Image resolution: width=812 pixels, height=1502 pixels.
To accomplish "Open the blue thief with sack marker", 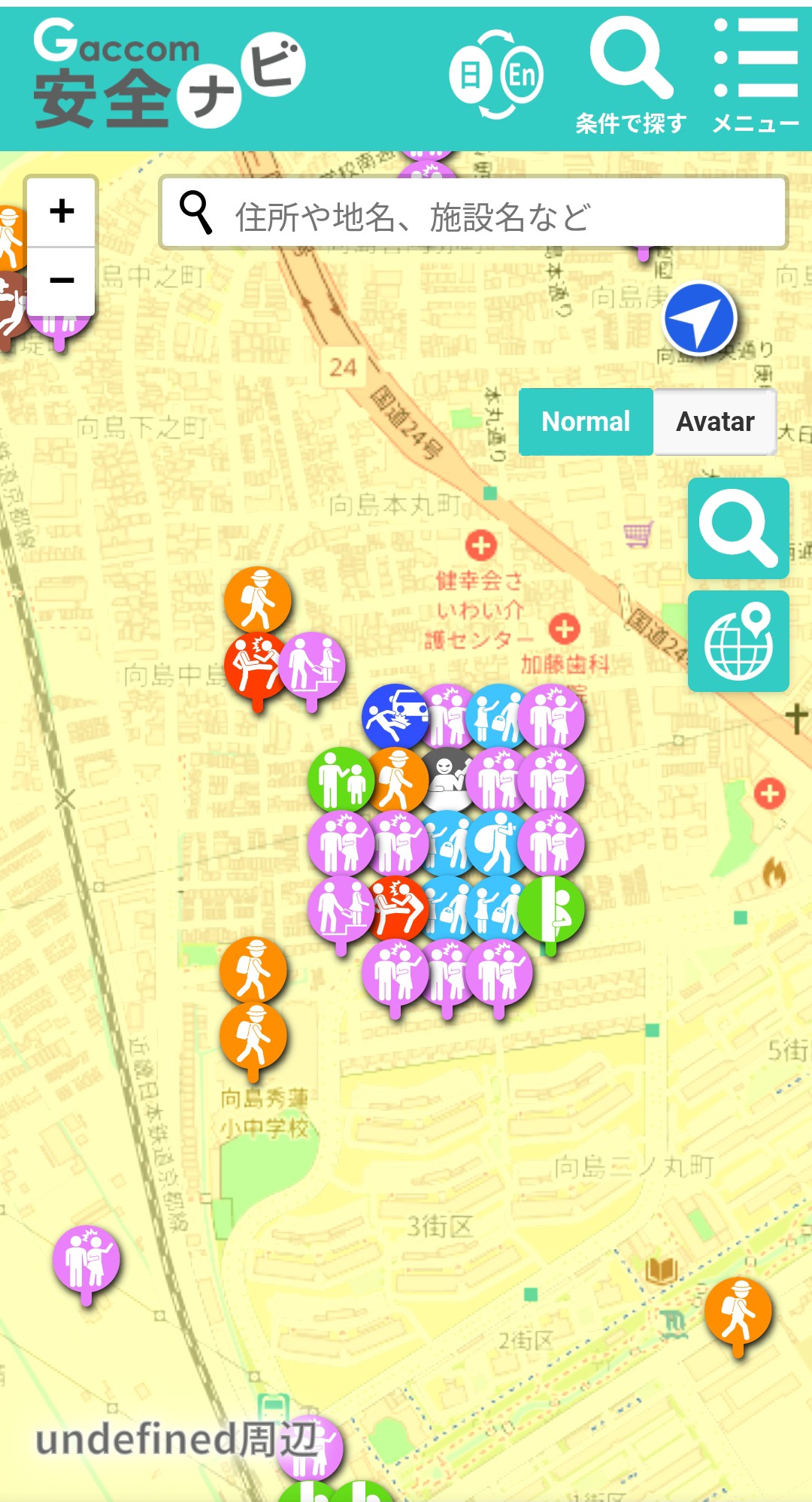I will tap(496, 844).
